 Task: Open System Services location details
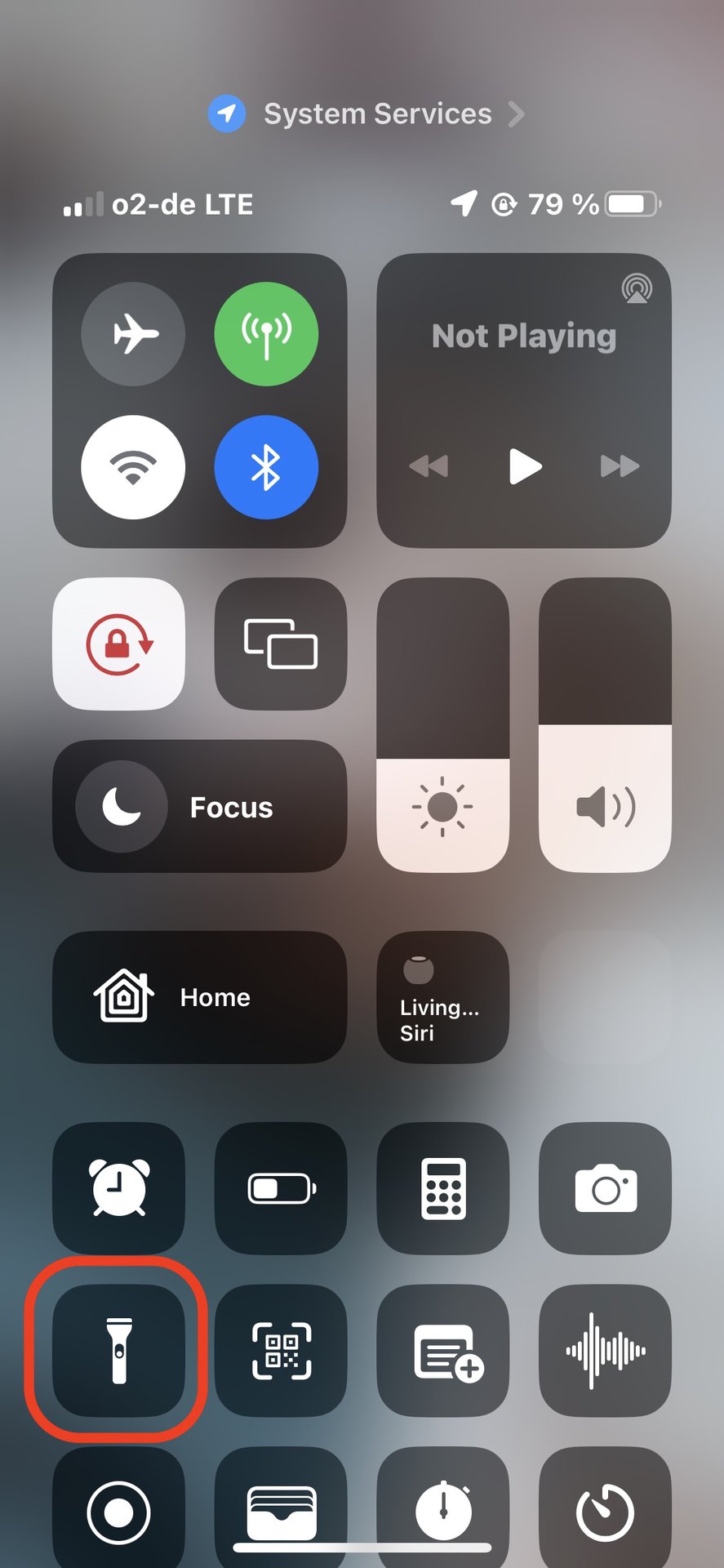[366, 114]
